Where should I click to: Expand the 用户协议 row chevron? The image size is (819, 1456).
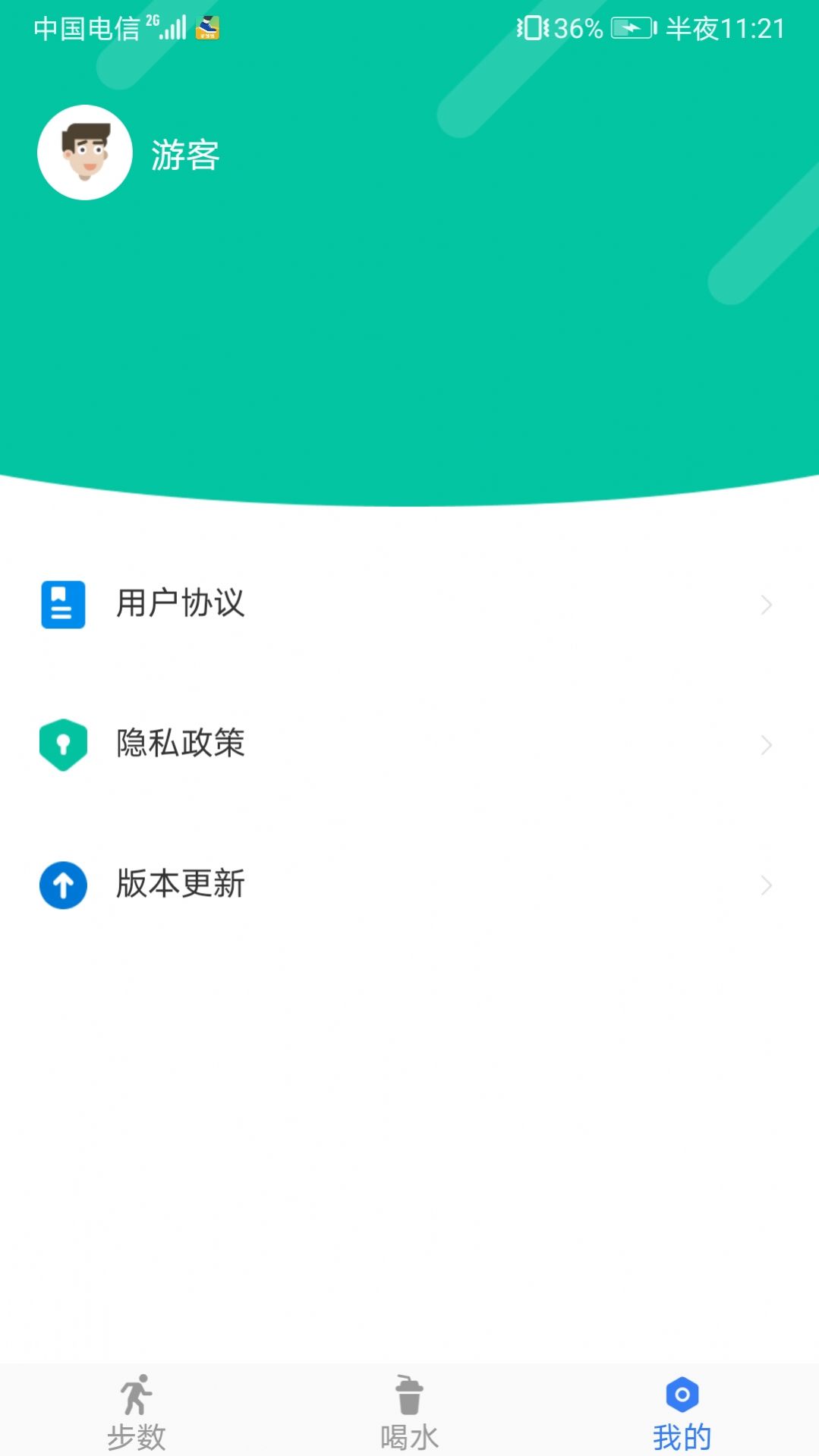(x=767, y=604)
